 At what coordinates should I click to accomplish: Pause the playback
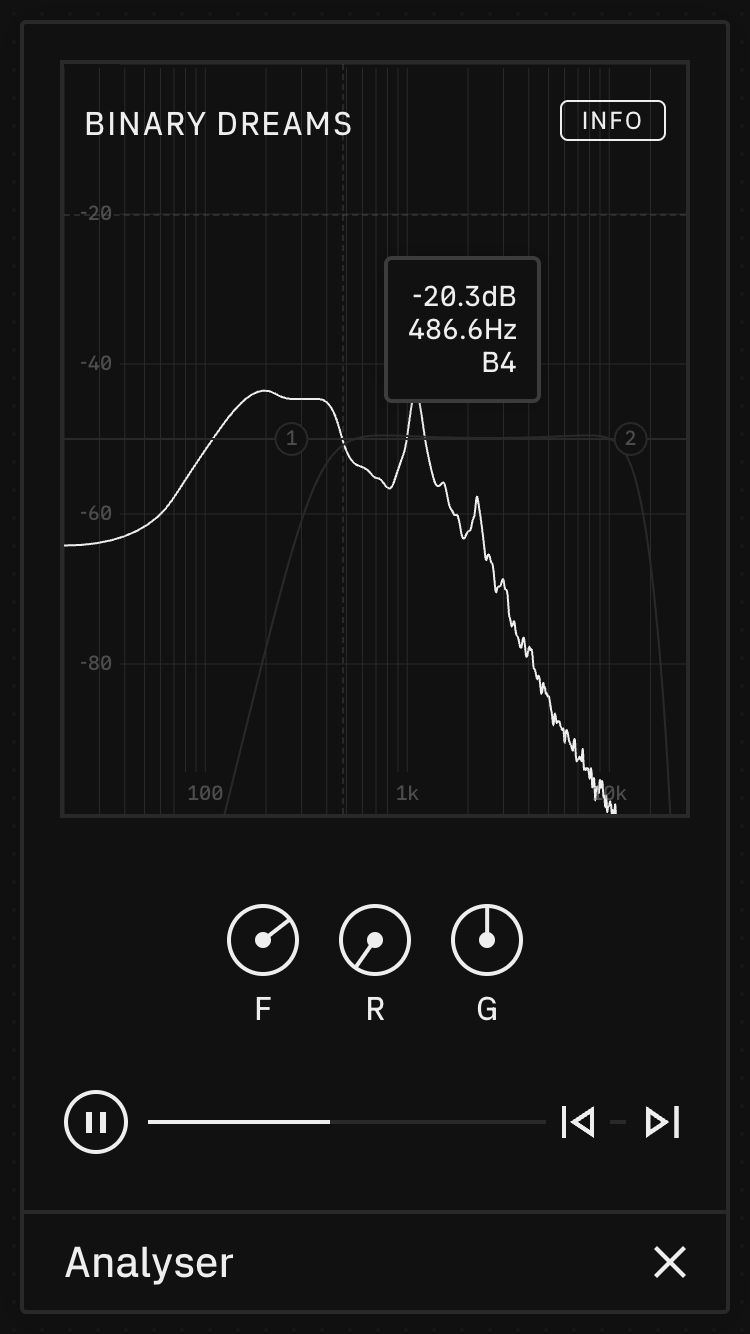[x=96, y=1122]
